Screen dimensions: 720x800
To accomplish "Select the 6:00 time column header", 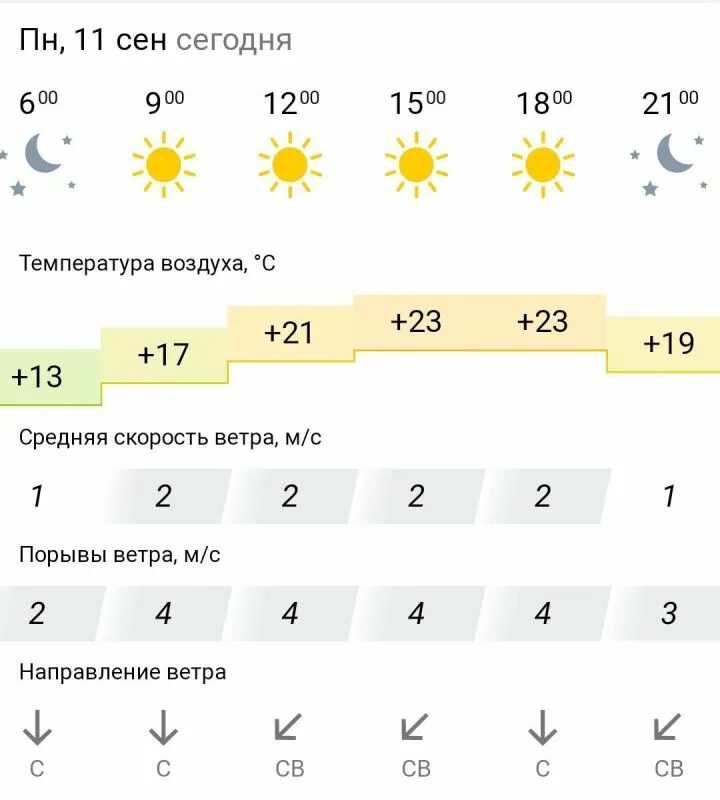I will 32,100.
